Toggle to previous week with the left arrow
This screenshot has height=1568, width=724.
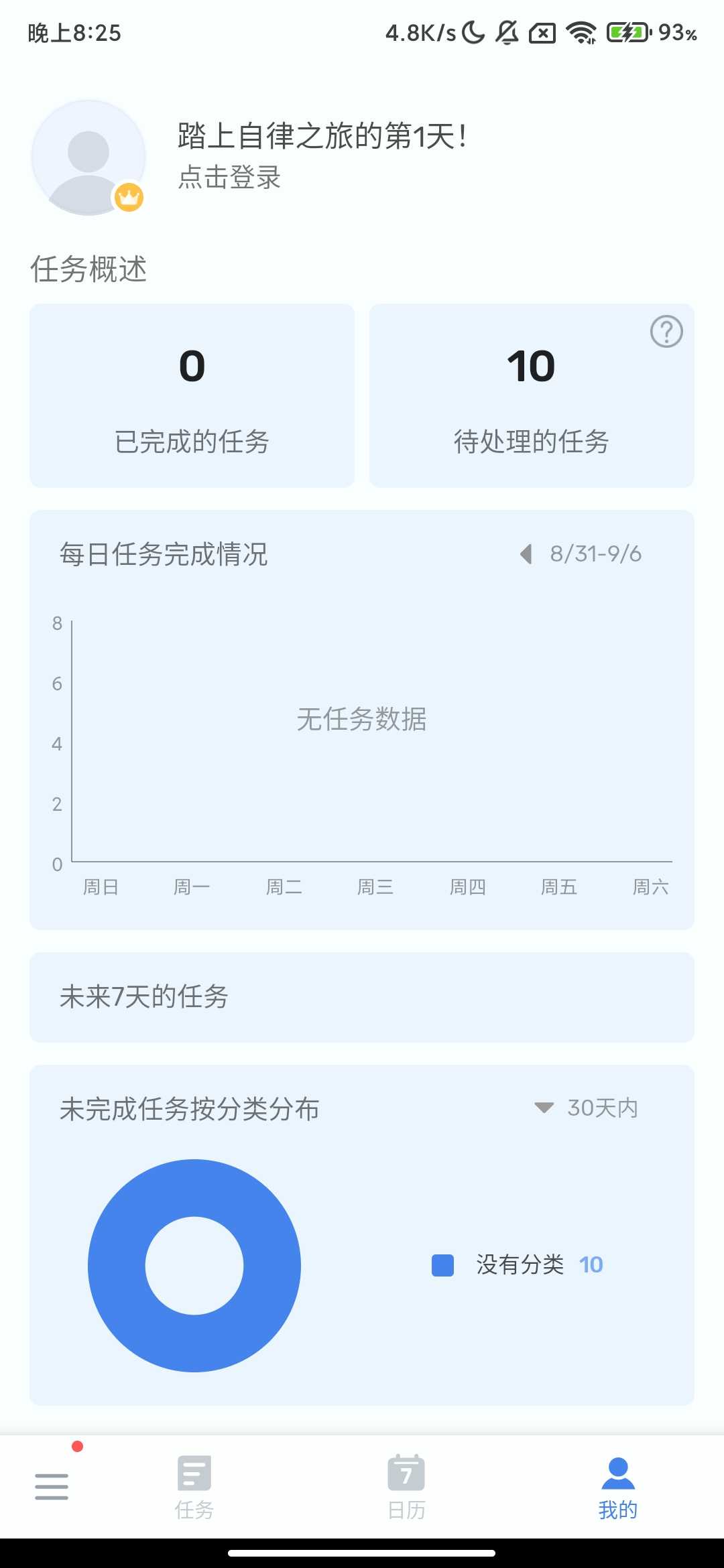coord(526,553)
